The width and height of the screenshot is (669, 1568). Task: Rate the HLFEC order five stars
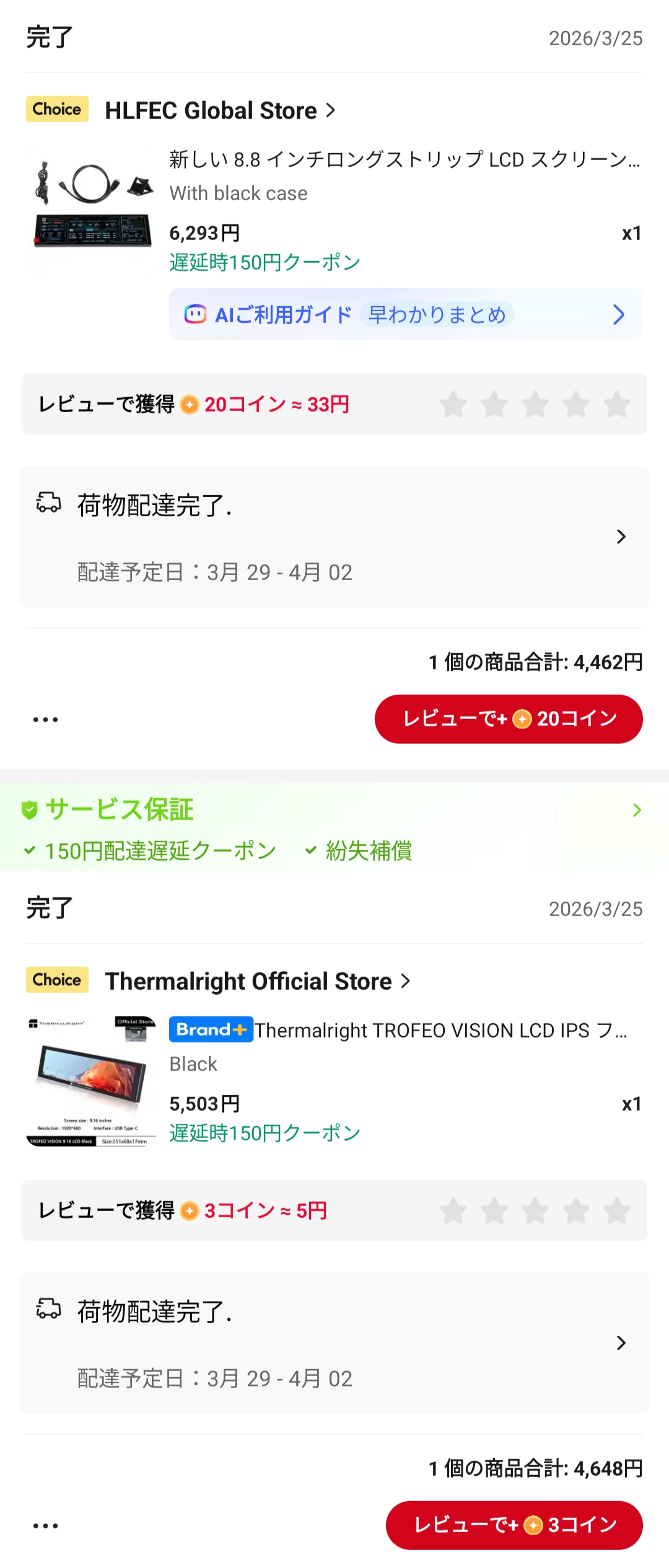617,405
